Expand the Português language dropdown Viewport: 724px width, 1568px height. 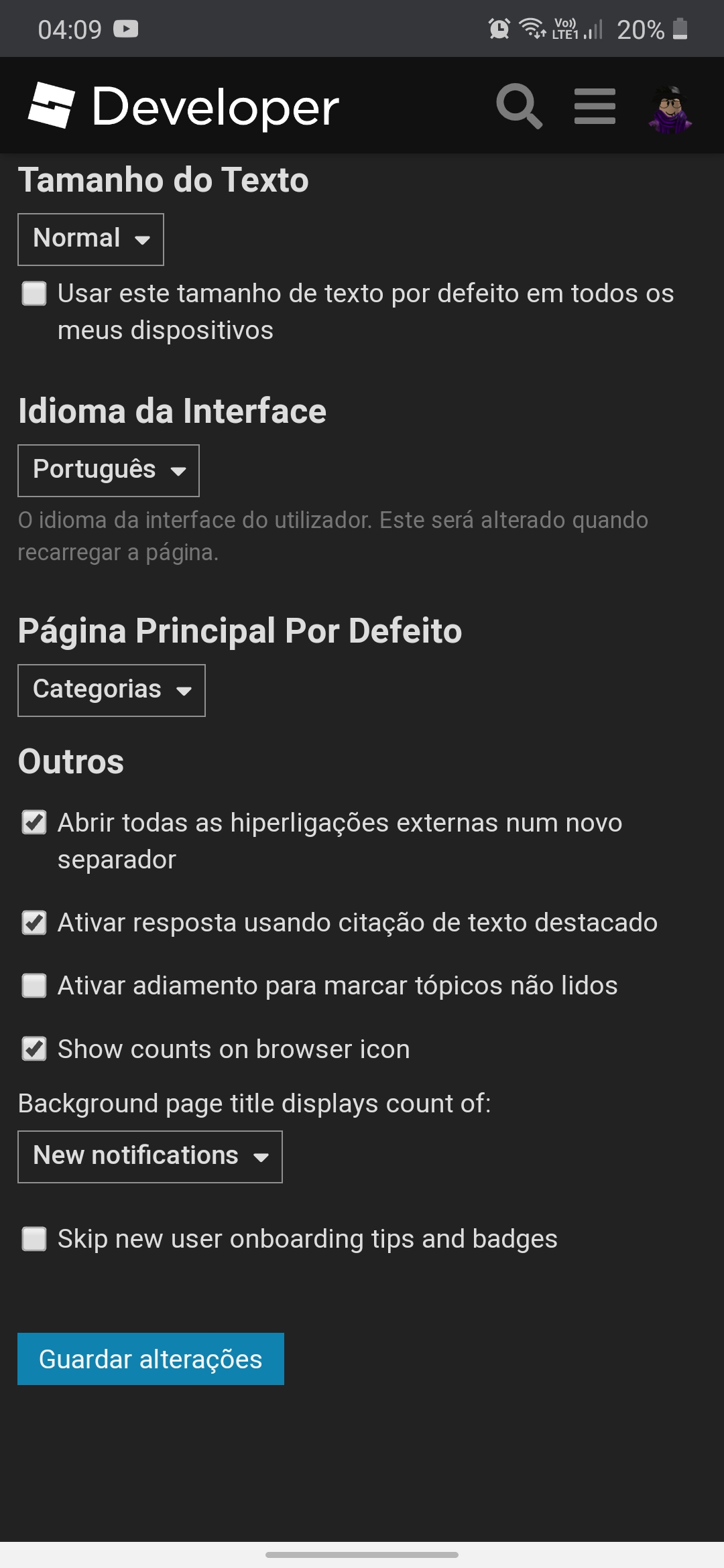109,470
